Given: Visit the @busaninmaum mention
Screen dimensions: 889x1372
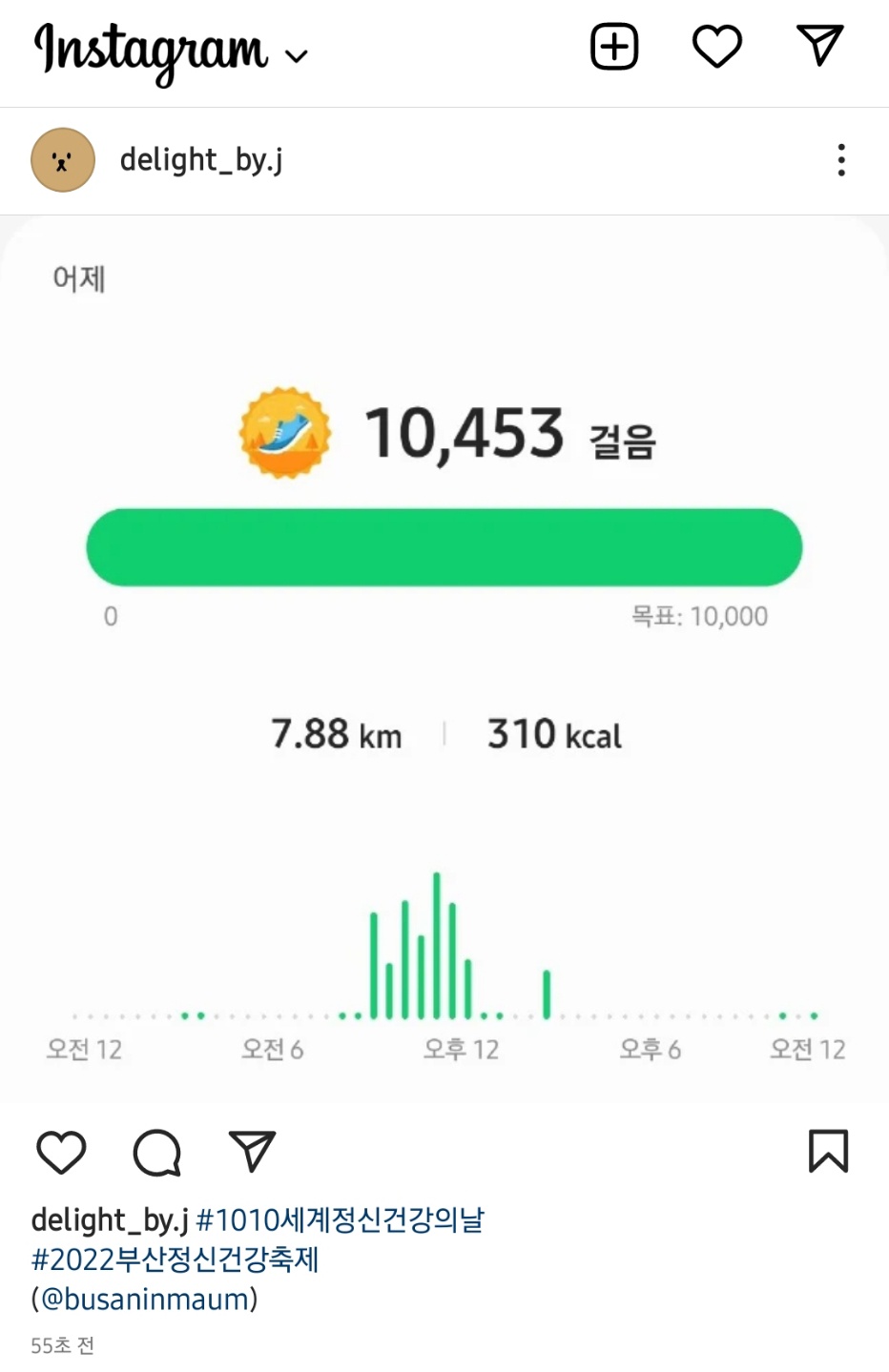Looking at the screenshot, I should pos(144,1300).
